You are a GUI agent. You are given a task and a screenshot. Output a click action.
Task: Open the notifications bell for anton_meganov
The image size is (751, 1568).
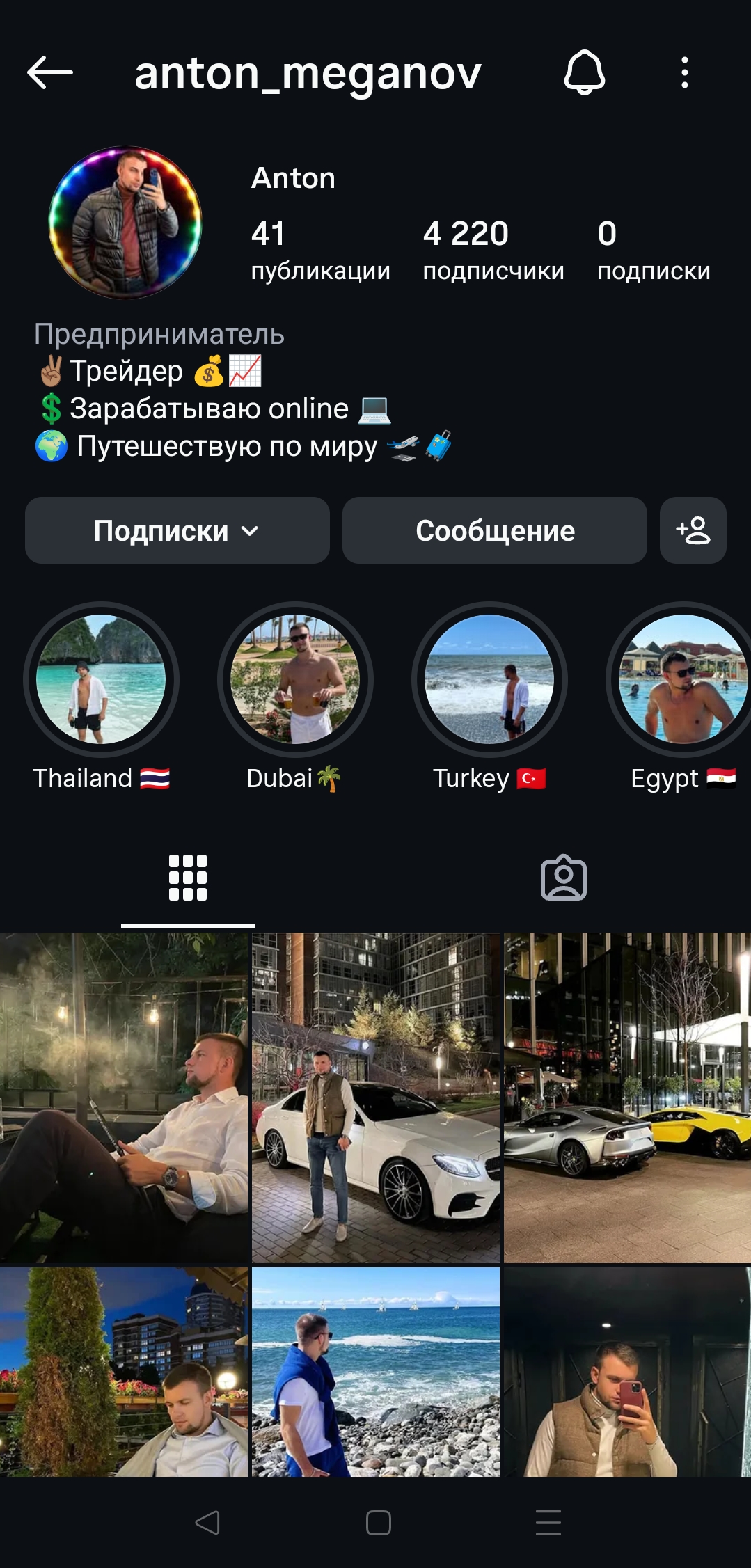584,72
